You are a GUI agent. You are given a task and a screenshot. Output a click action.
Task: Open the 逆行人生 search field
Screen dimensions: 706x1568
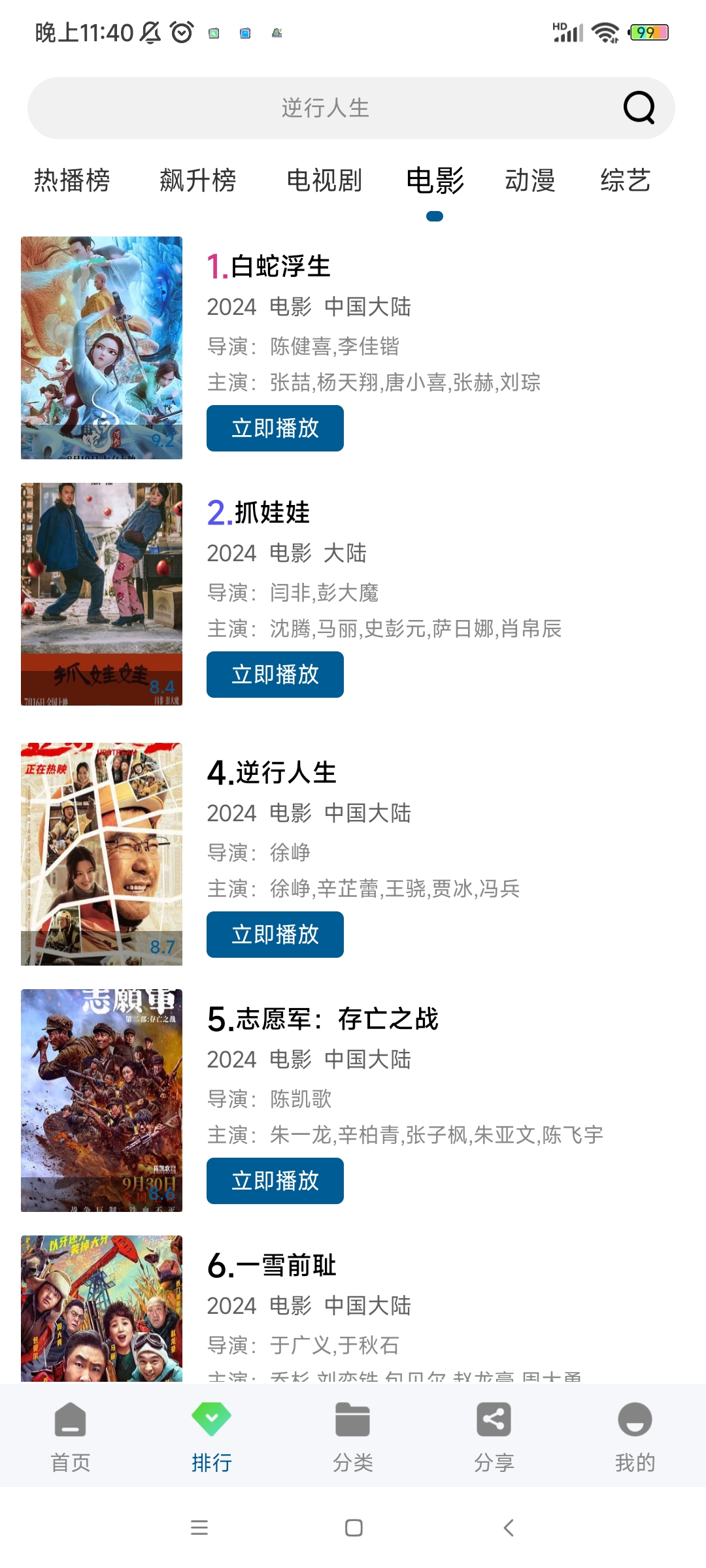pos(326,108)
